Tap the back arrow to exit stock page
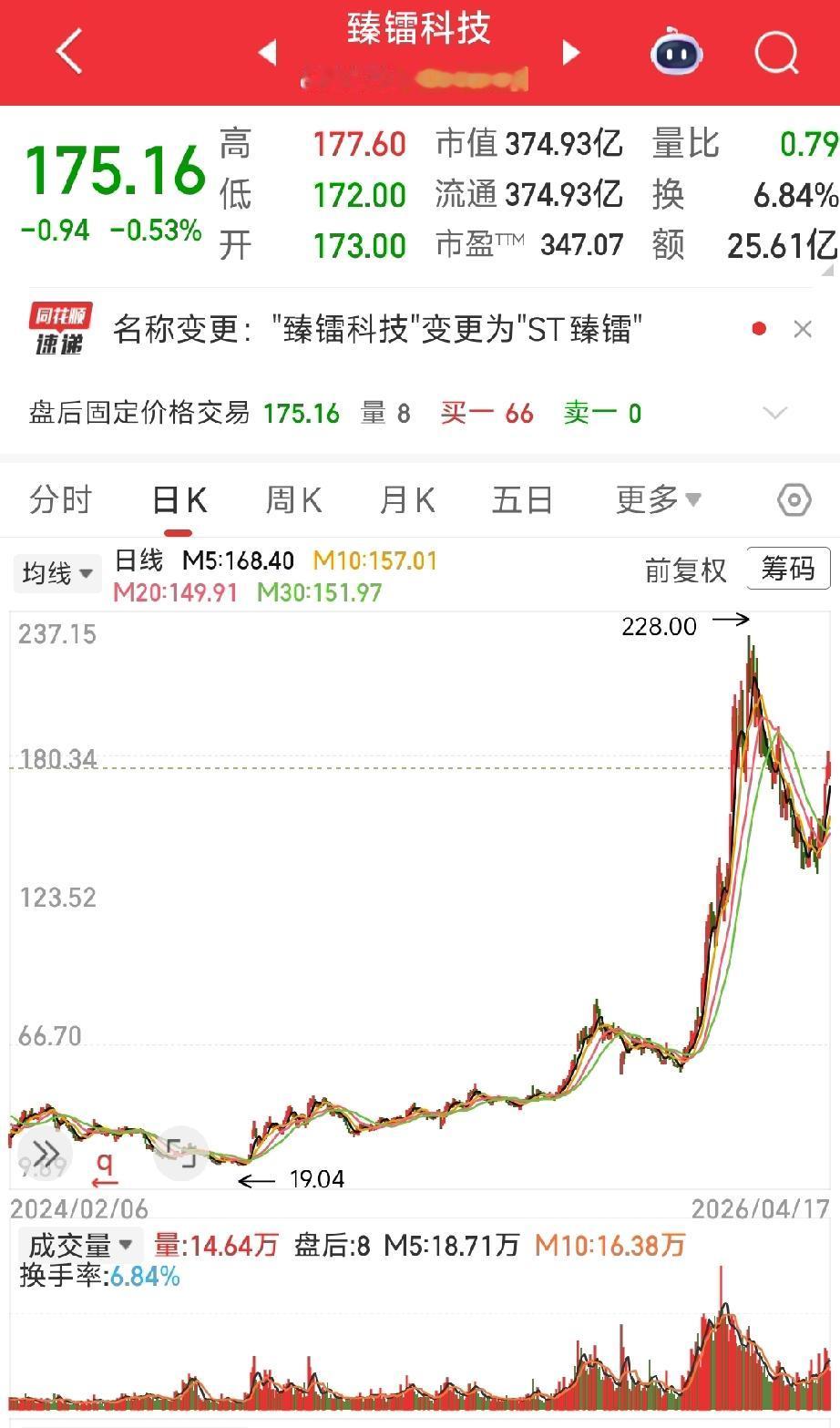The width and height of the screenshot is (840, 1428). click(68, 50)
